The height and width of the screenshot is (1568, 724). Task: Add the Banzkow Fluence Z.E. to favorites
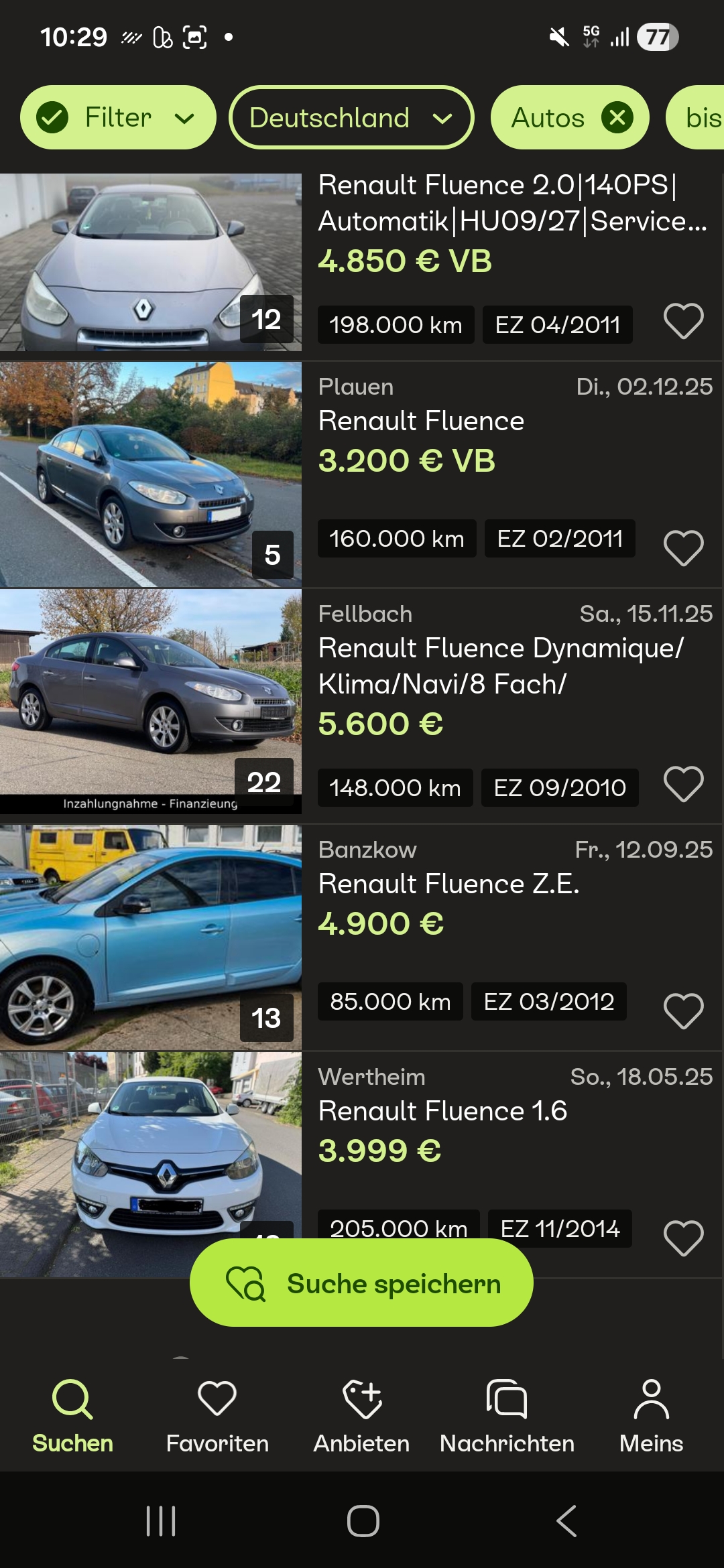683,1010
